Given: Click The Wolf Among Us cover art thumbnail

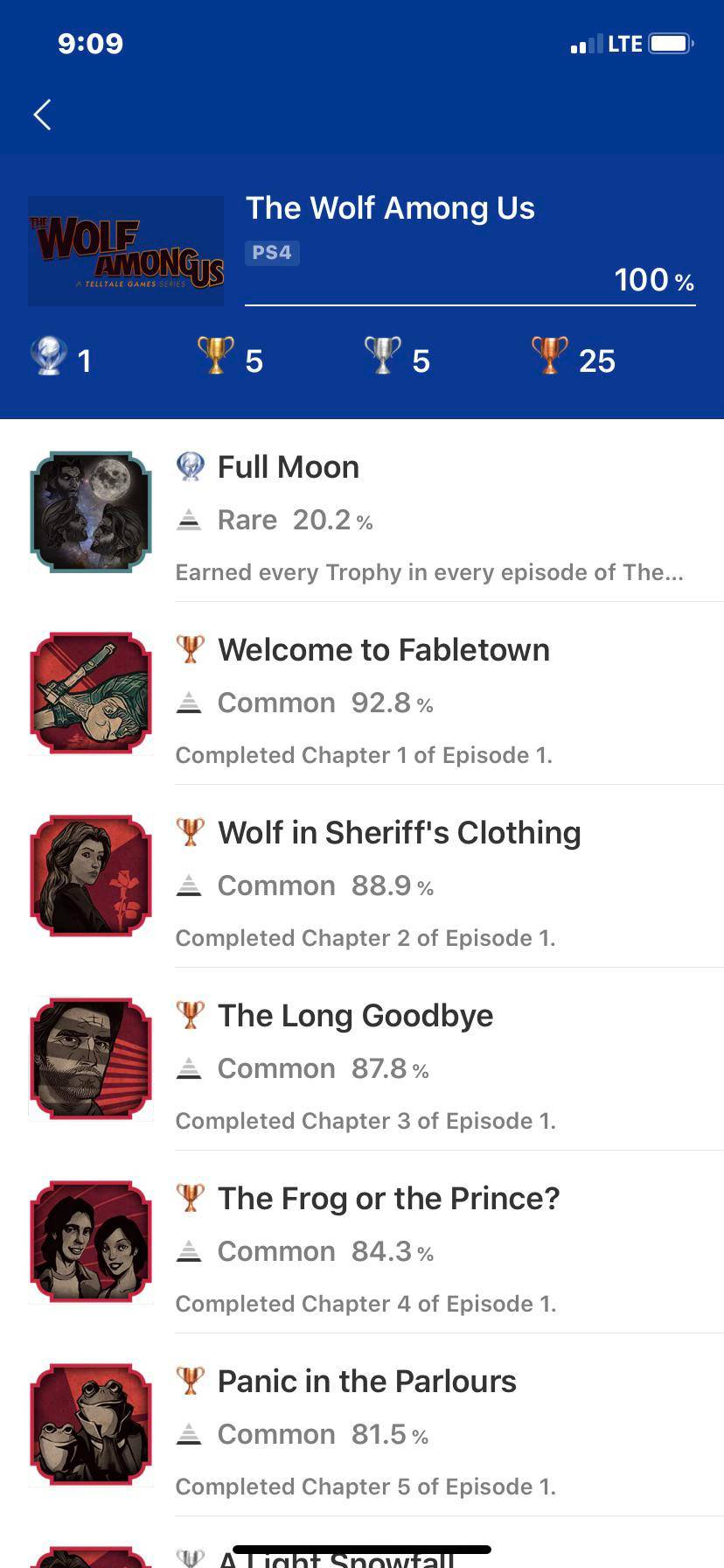Looking at the screenshot, I should pos(125,251).
